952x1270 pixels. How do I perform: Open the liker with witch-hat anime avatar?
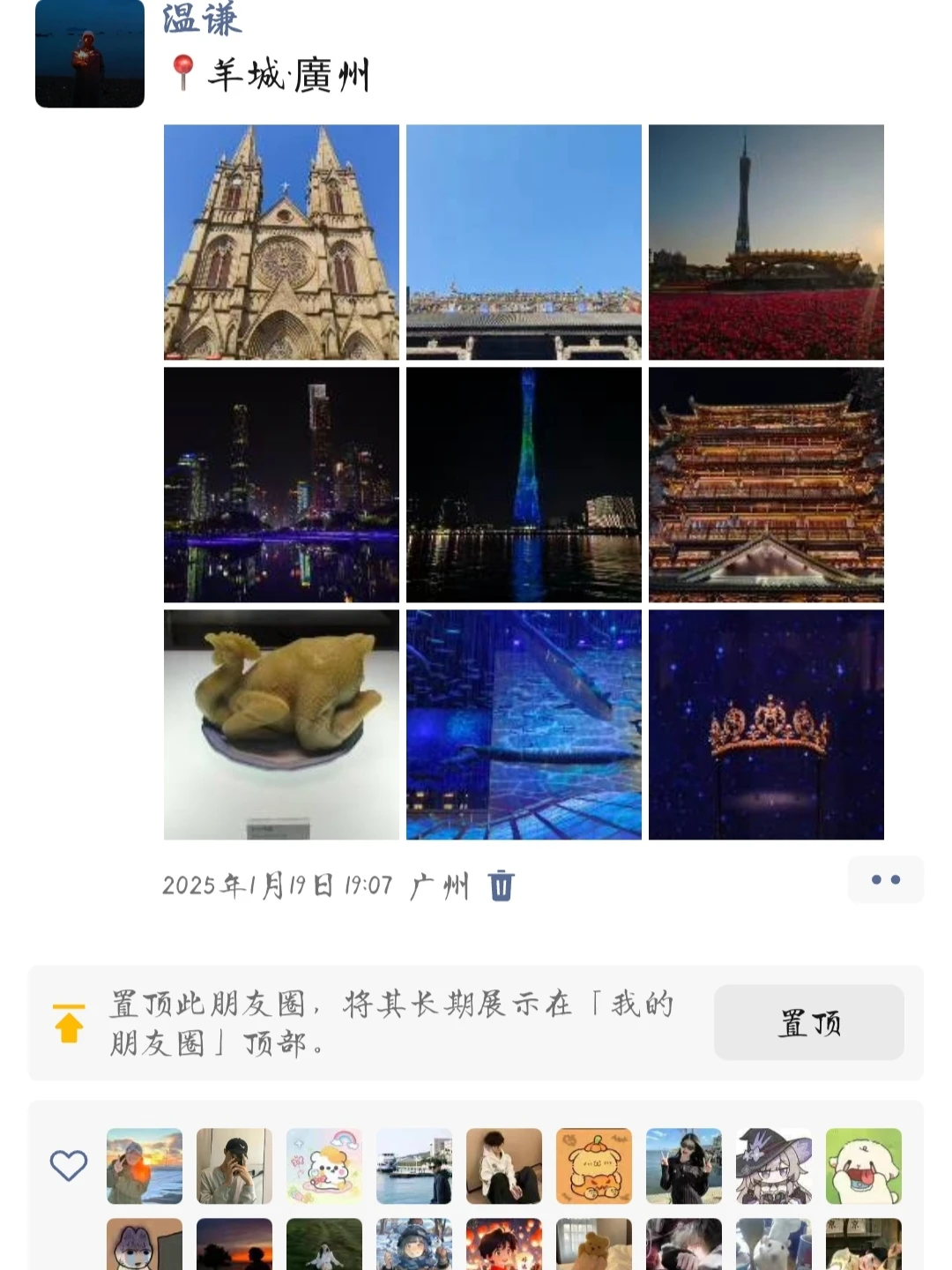774,1166
